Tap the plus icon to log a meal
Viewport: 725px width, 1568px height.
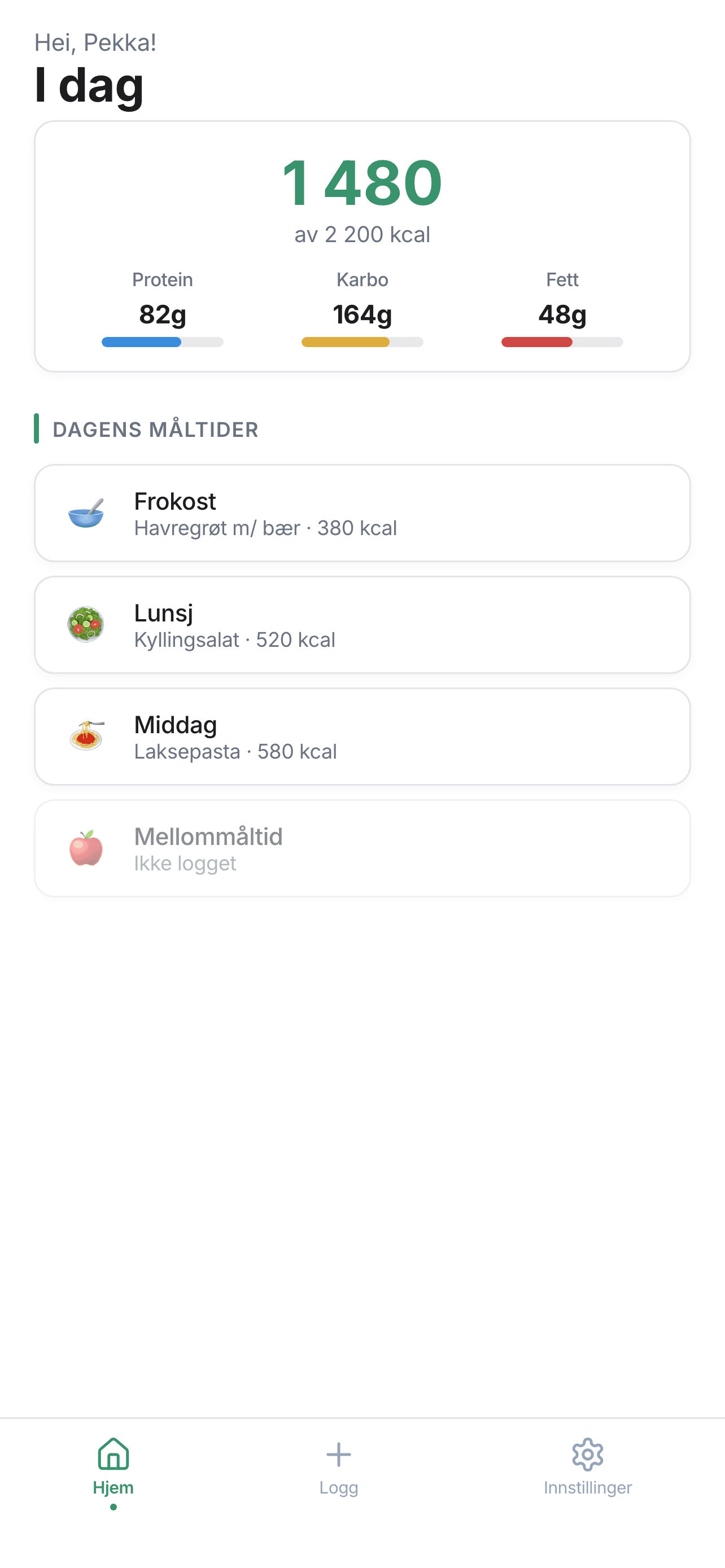(x=338, y=1453)
